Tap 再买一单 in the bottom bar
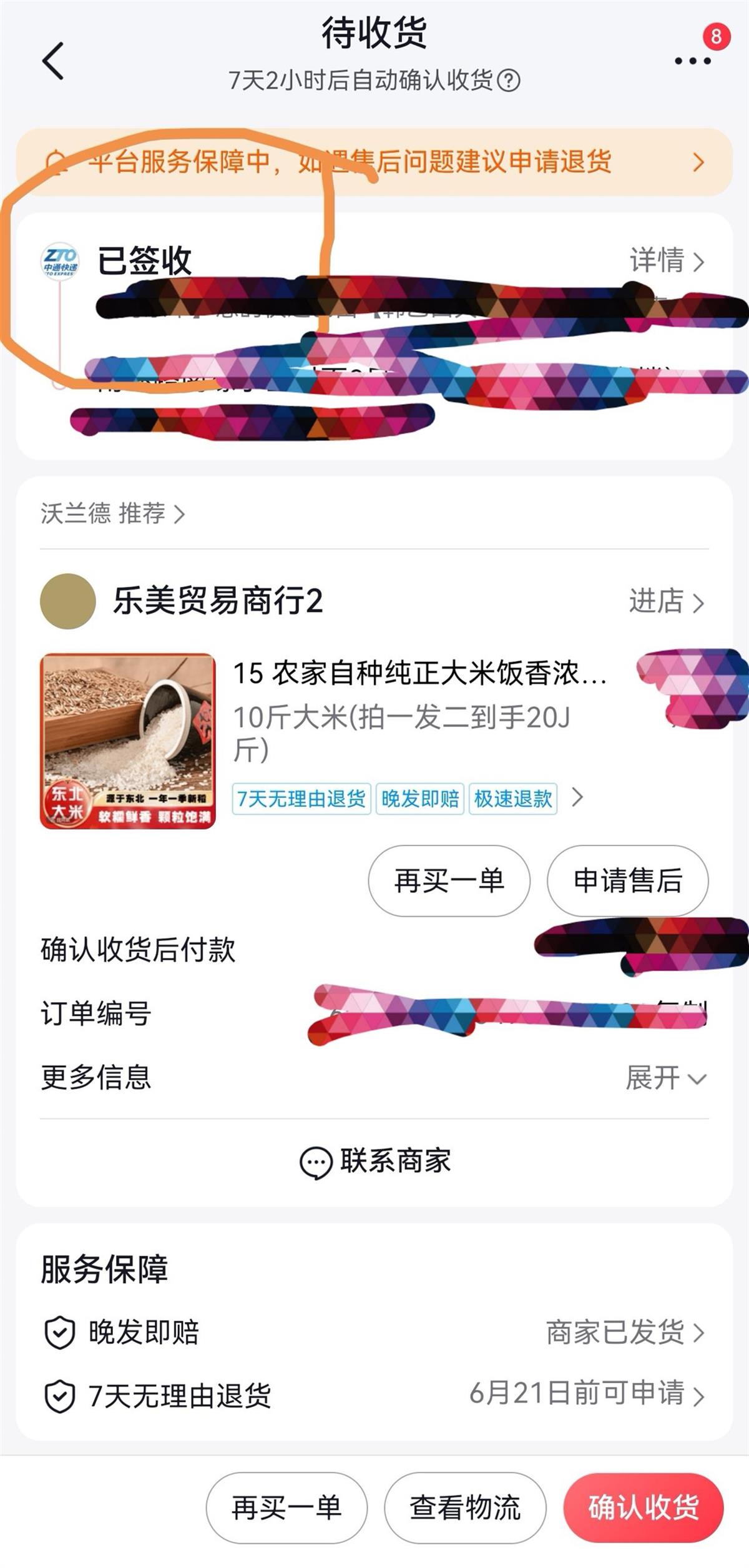 tap(286, 1508)
